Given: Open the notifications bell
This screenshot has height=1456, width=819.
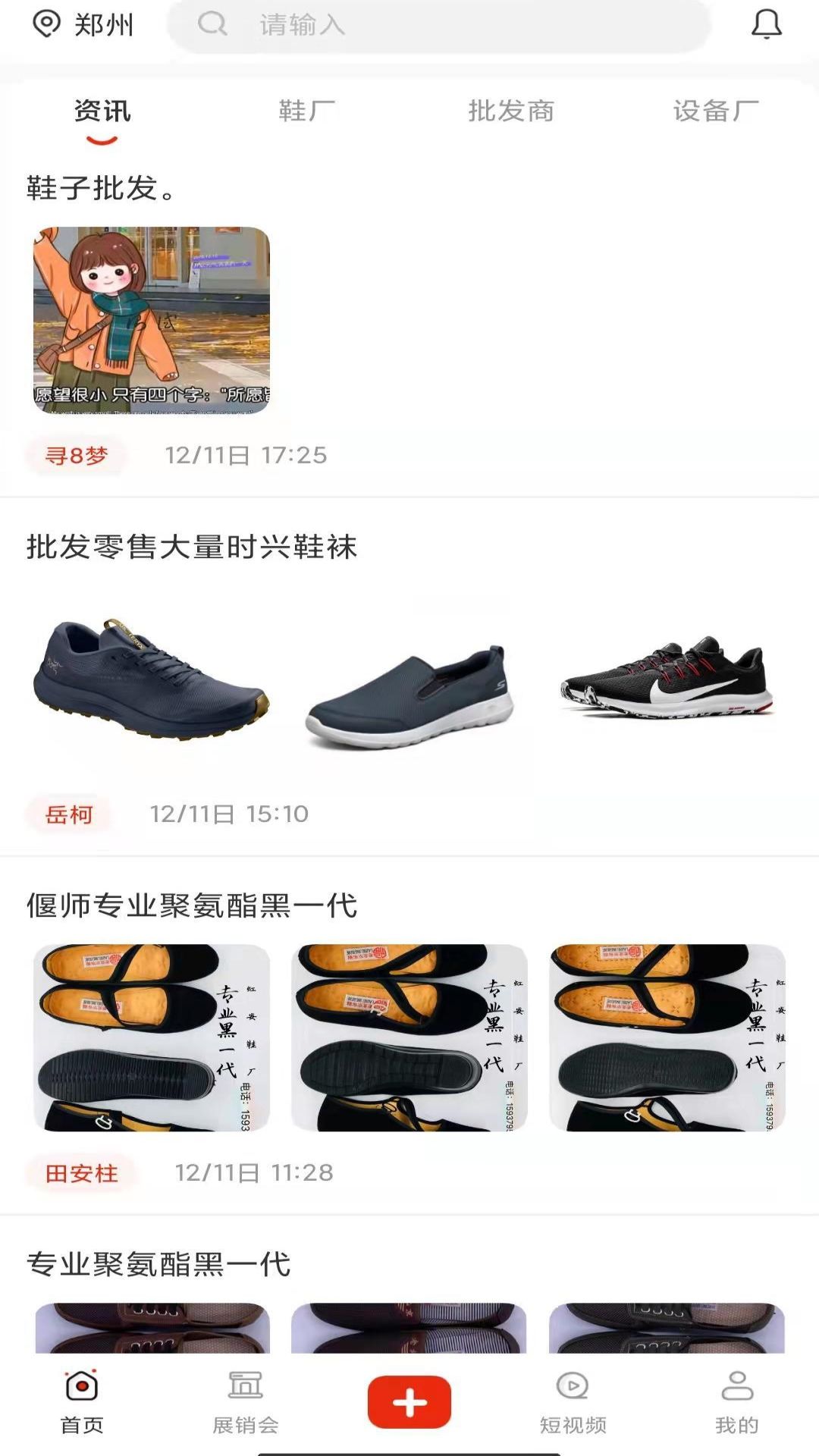Looking at the screenshot, I should click(766, 25).
